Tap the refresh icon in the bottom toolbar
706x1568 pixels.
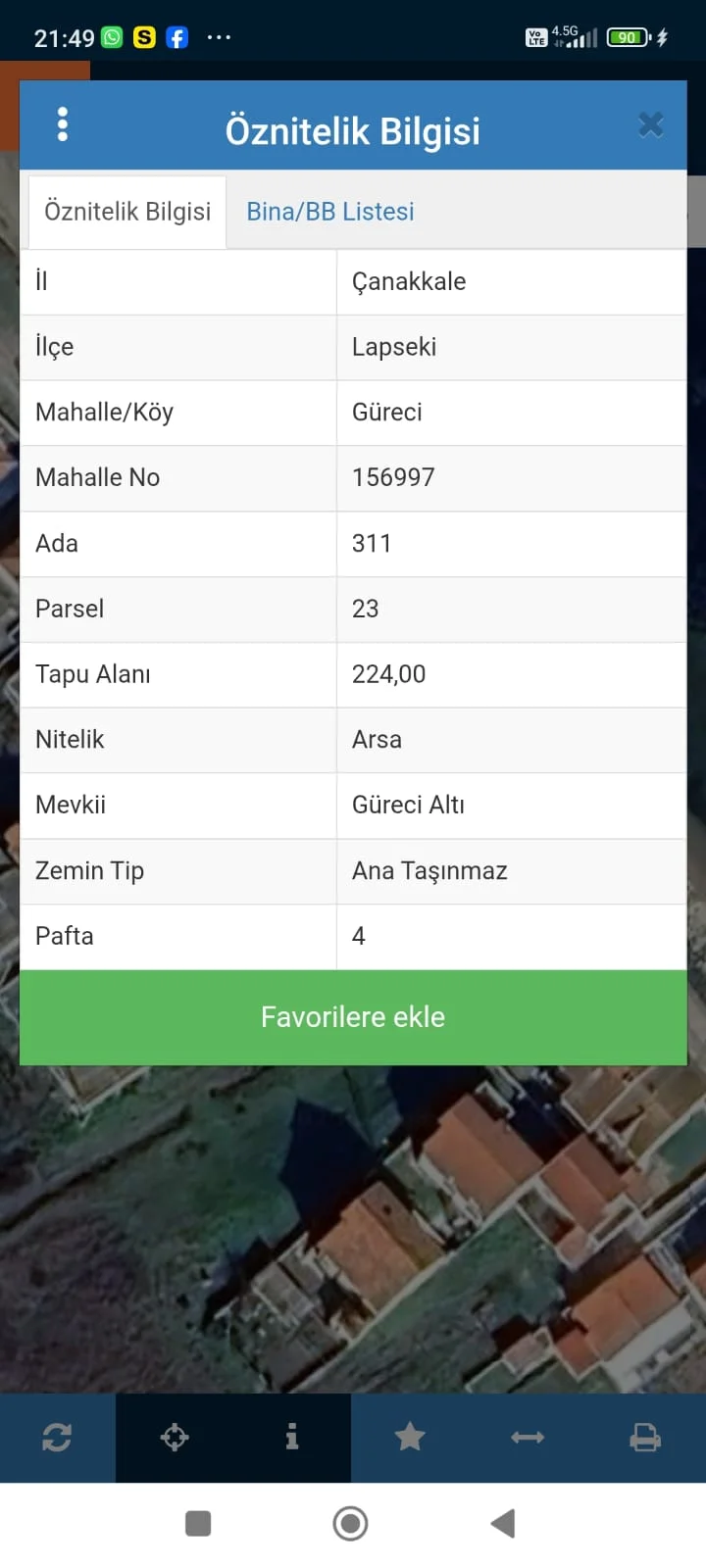57,1438
